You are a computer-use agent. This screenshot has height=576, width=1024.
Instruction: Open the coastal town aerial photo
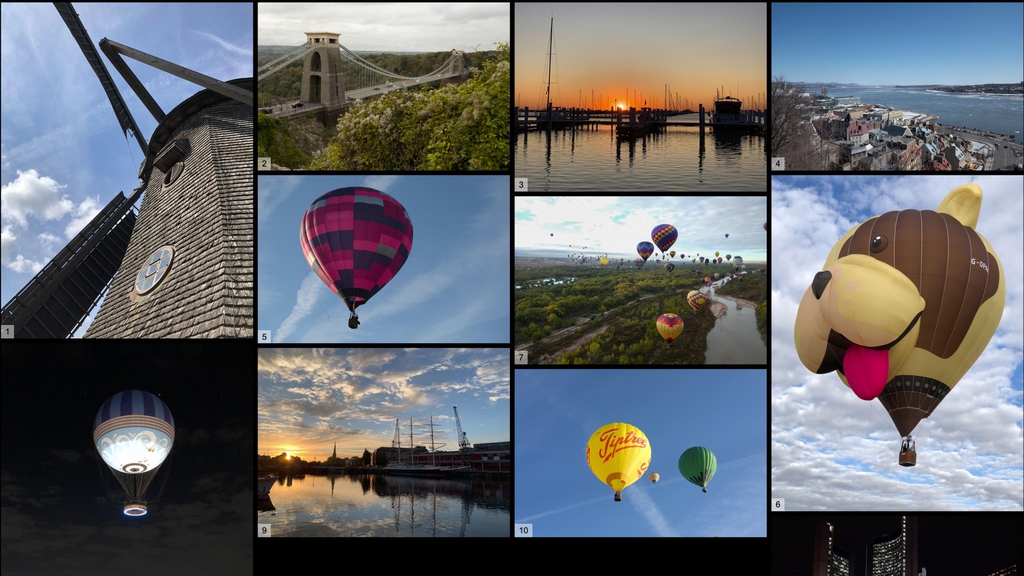pyautogui.click(x=897, y=86)
